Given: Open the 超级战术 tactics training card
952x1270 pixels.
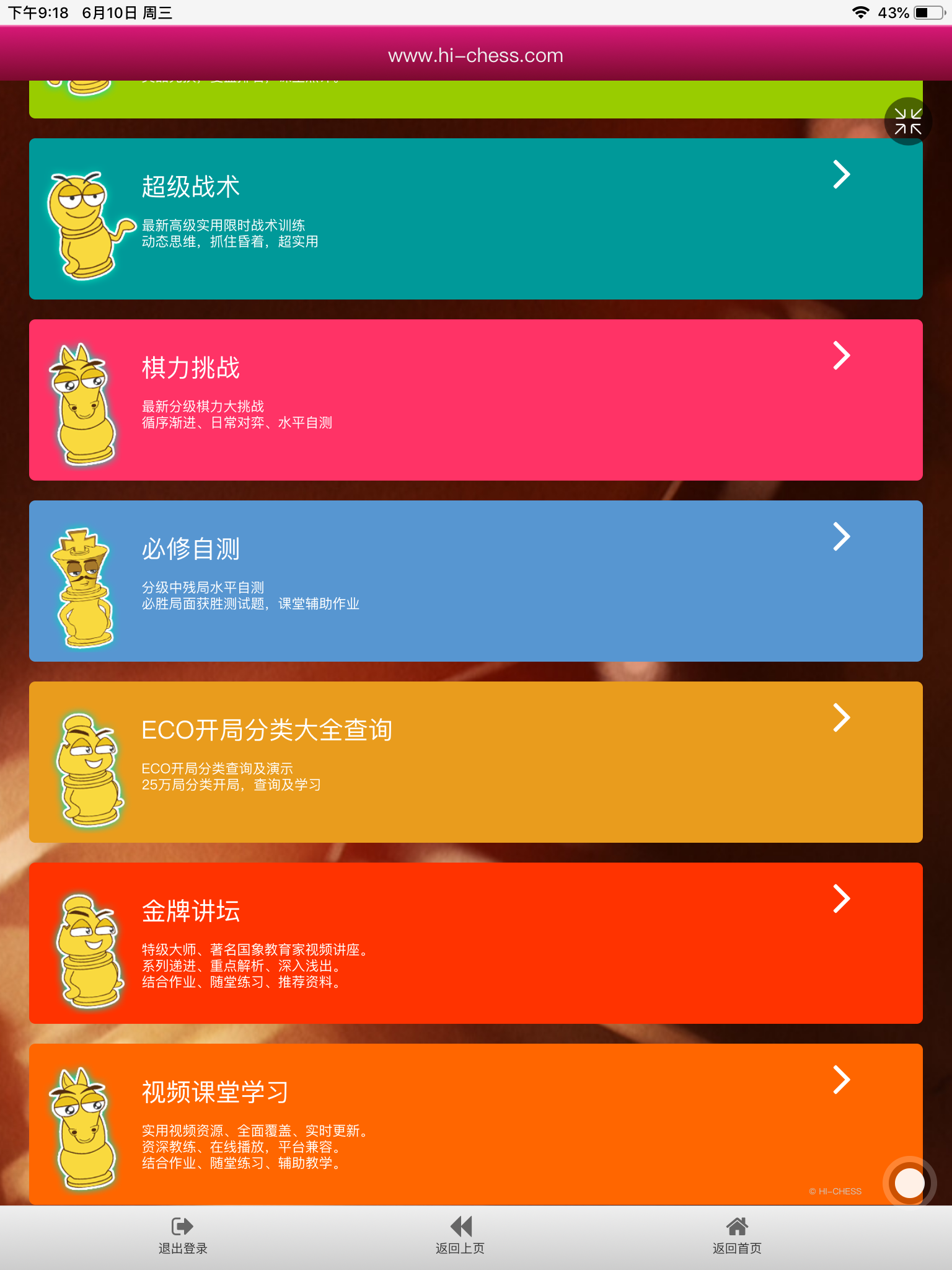Looking at the screenshot, I should coord(475,219).
